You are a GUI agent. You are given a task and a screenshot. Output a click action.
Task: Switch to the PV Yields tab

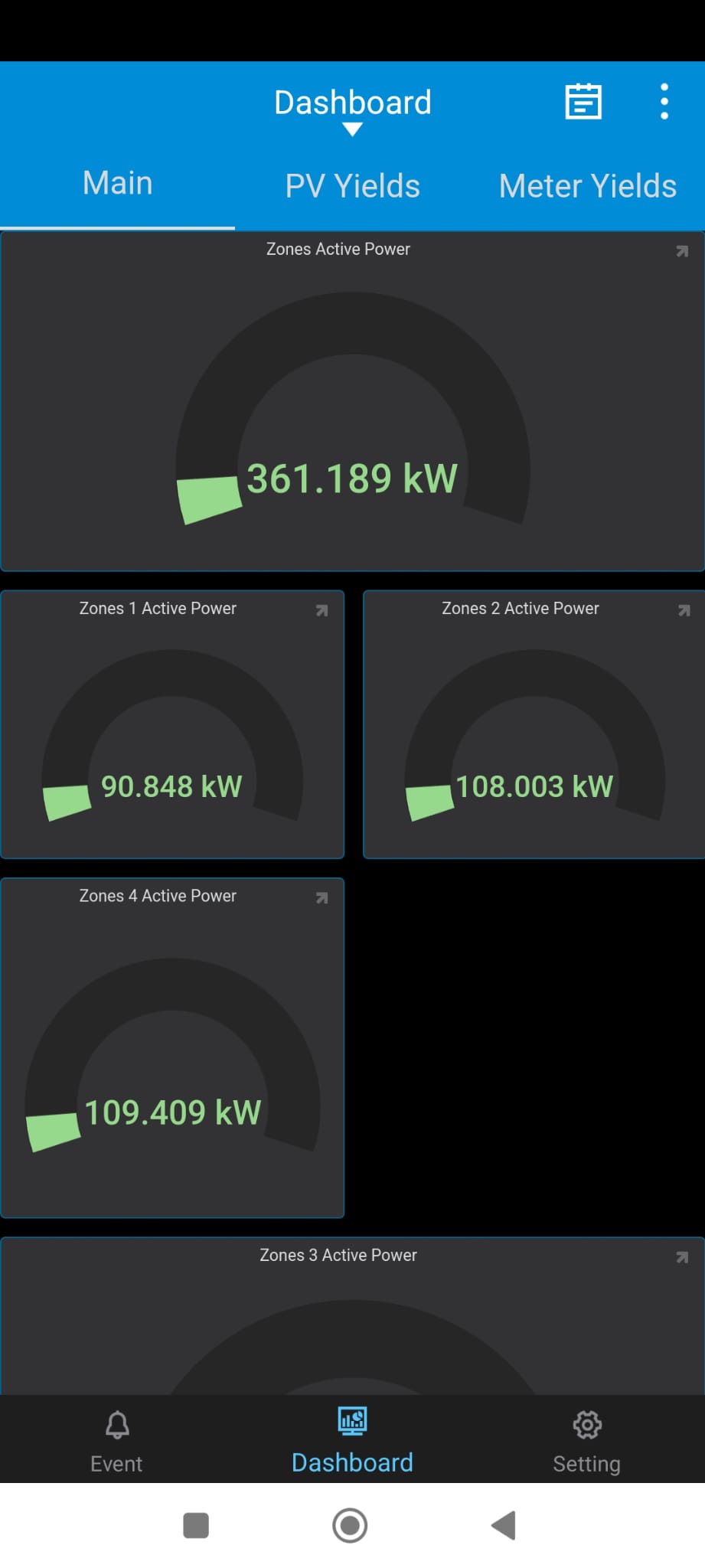pyautogui.click(x=352, y=186)
